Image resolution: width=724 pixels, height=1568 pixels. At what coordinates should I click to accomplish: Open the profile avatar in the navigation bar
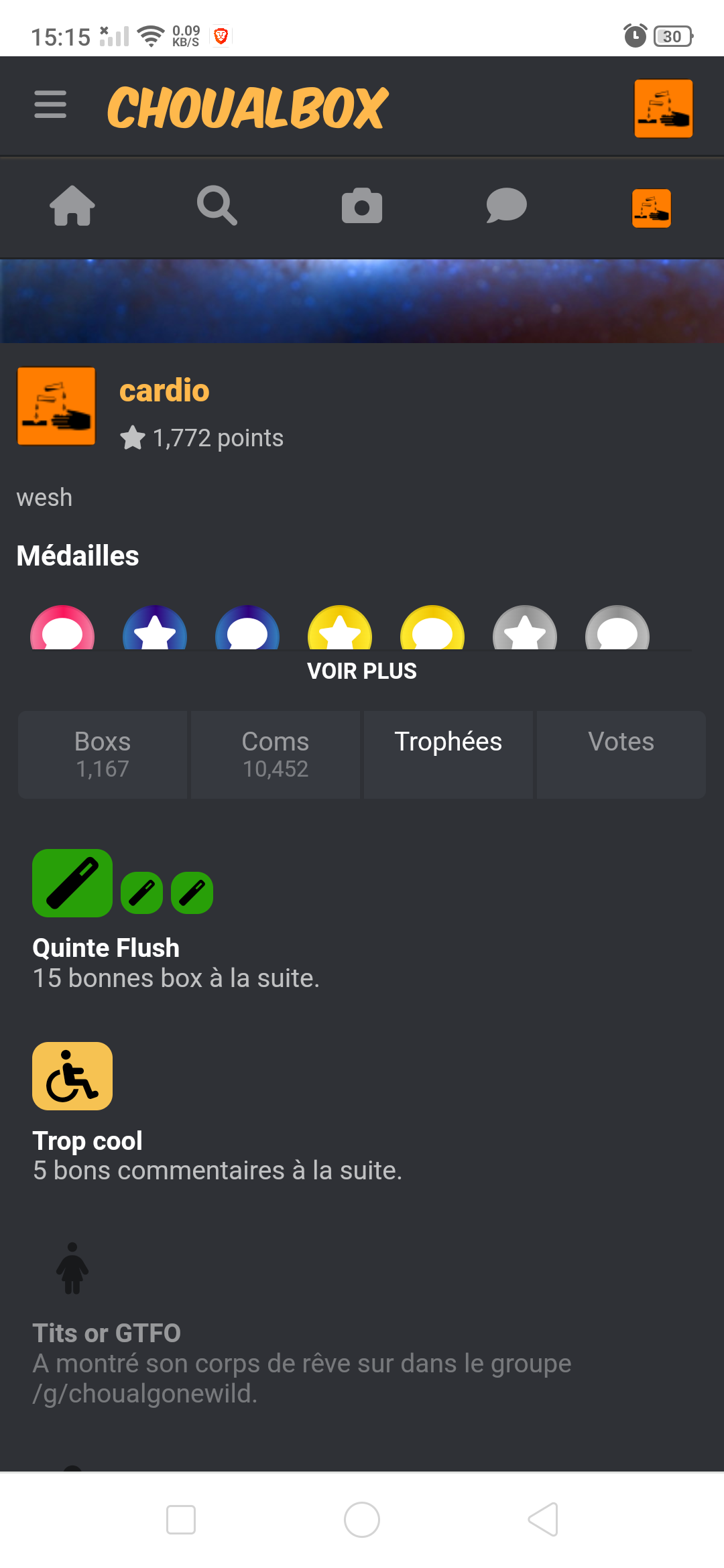click(651, 208)
